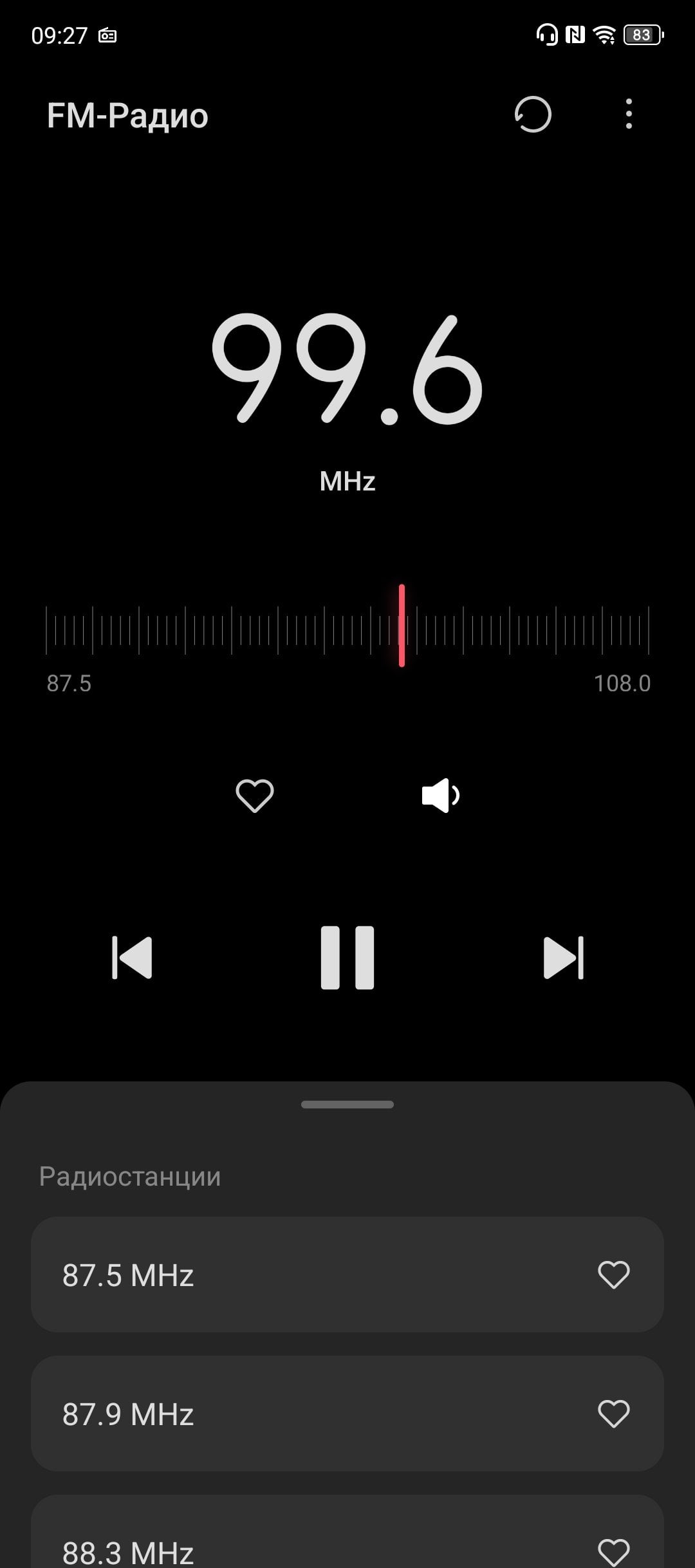Viewport: 695px width, 1568px height.
Task: Rescan radio stations with the refresh icon
Action: (533, 115)
